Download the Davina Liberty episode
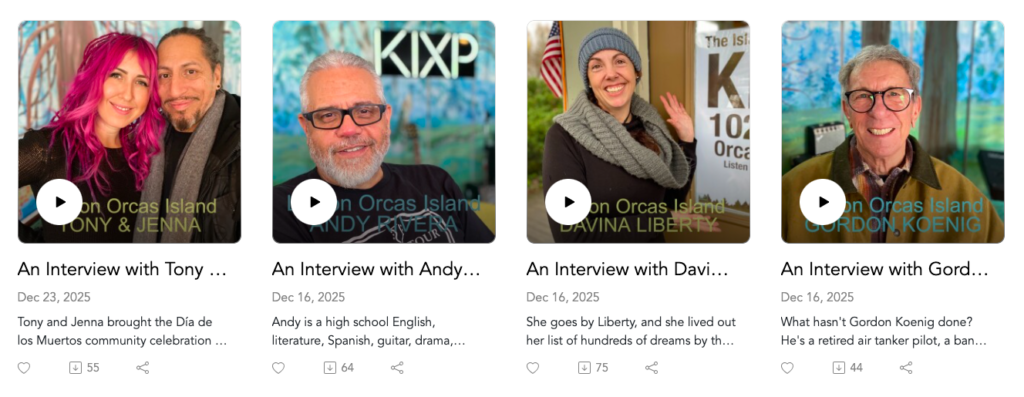 tap(584, 368)
